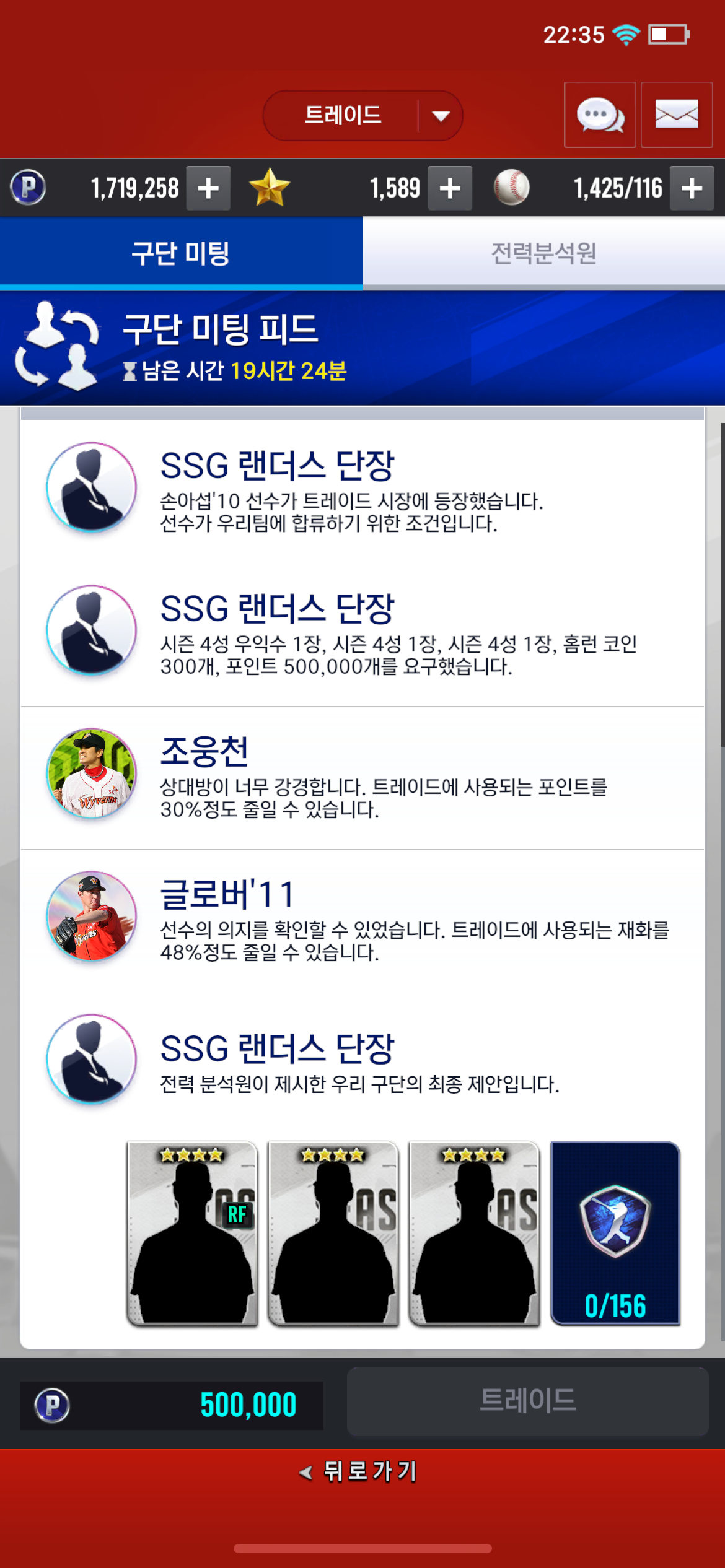Switch to the 구단 미팅 tab
The image size is (725, 1568).
pos(181,253)
